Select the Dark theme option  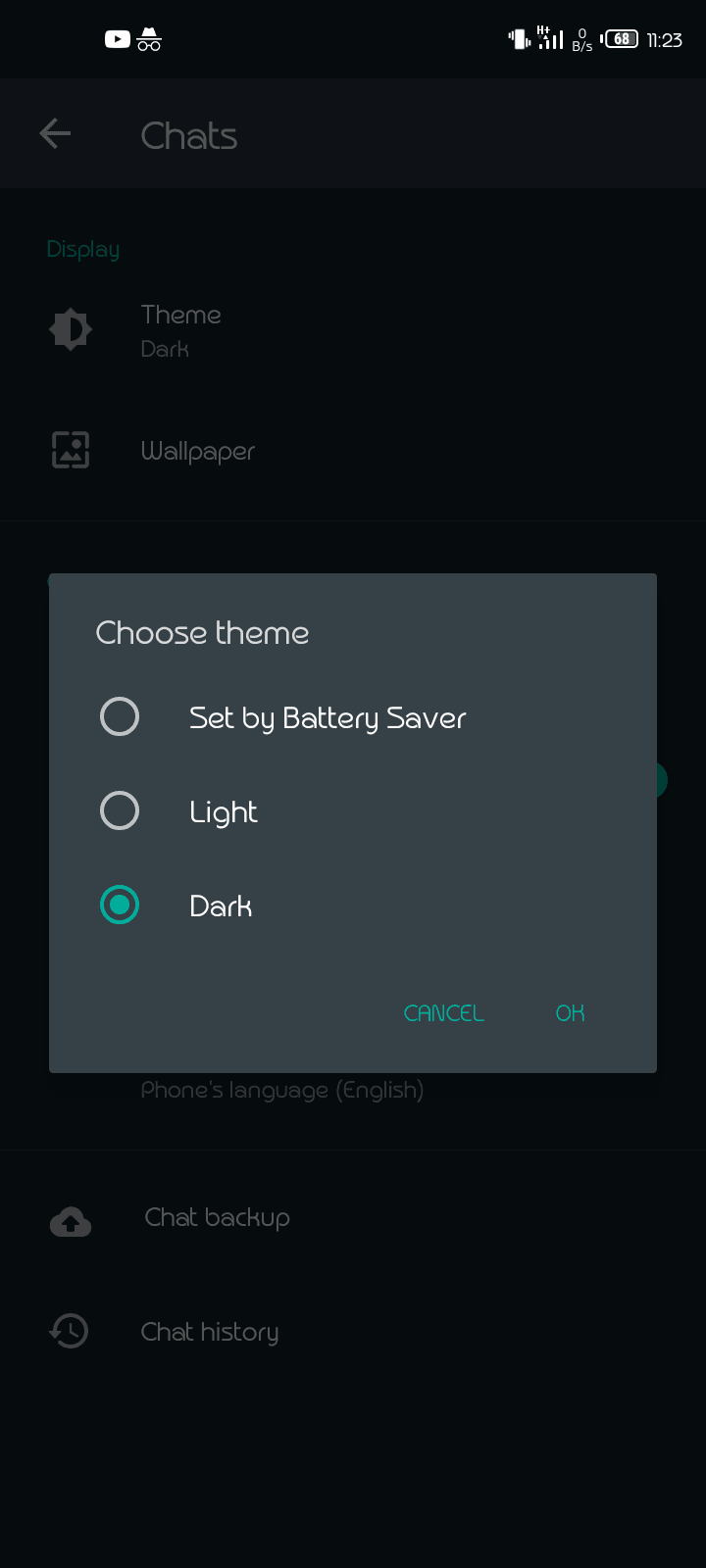(x=120, y=905)
